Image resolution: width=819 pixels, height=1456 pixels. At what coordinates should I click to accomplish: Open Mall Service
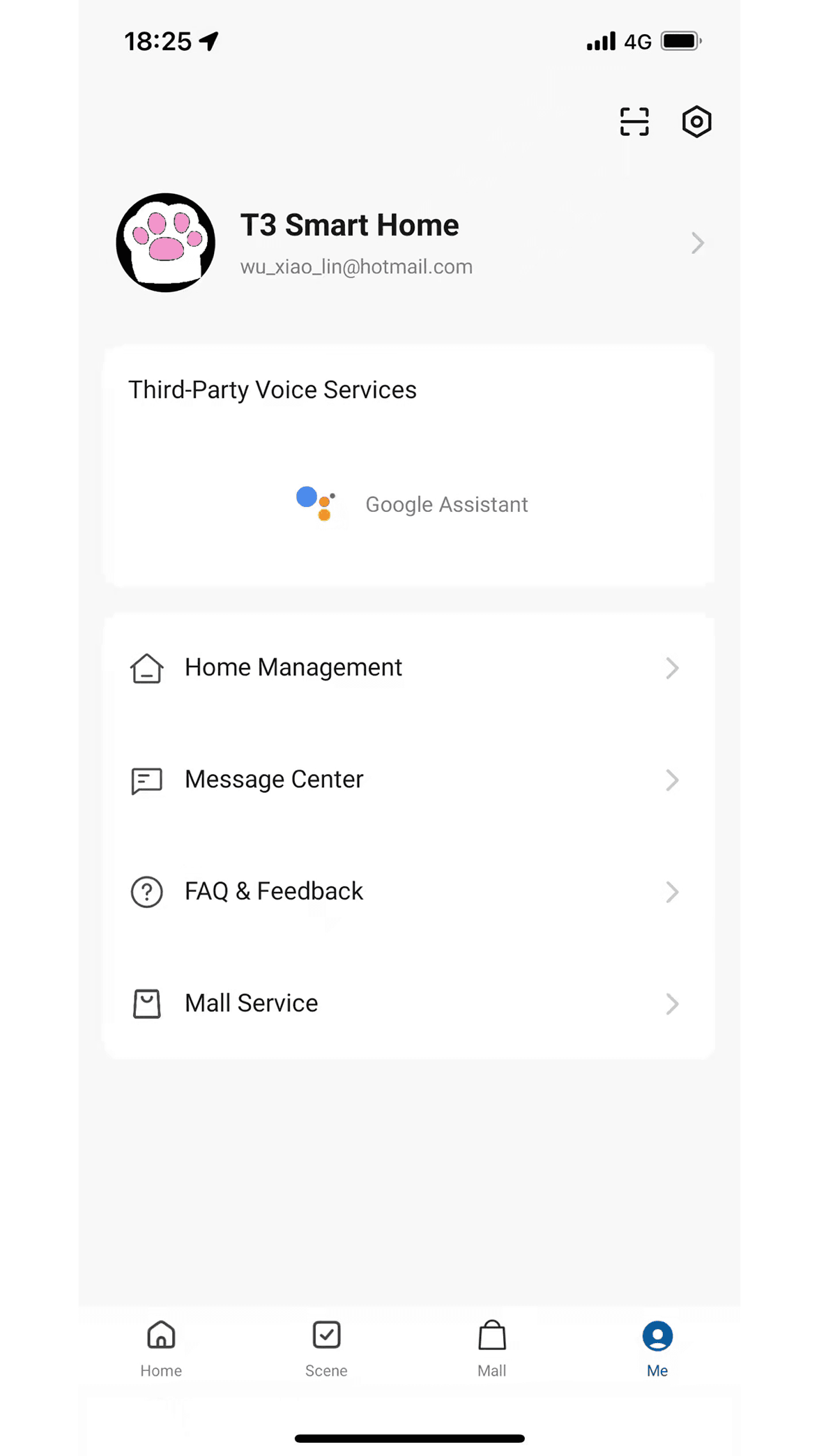(x=410, y=1003)
